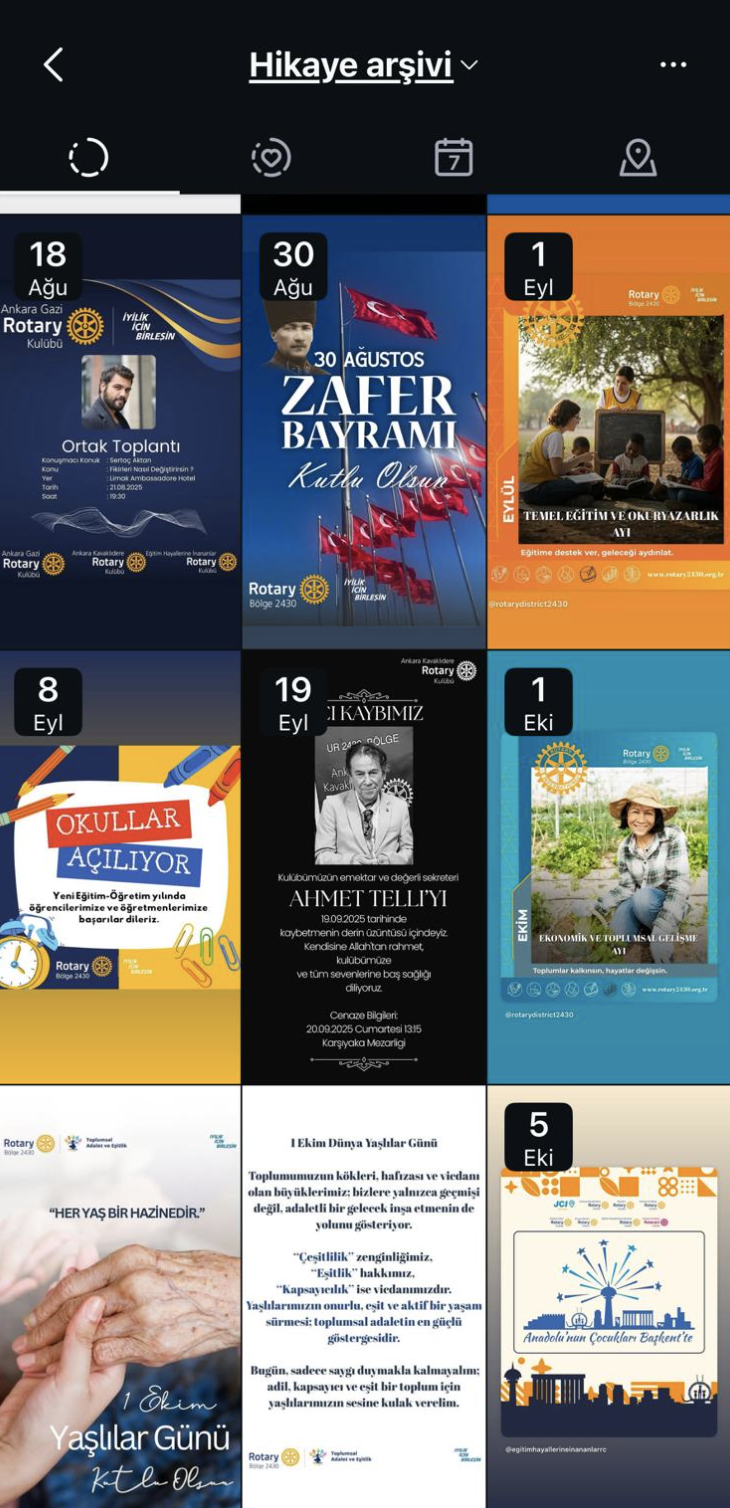Switch to the location map tab
730x1508 pixels.
(x=637, y=157)
